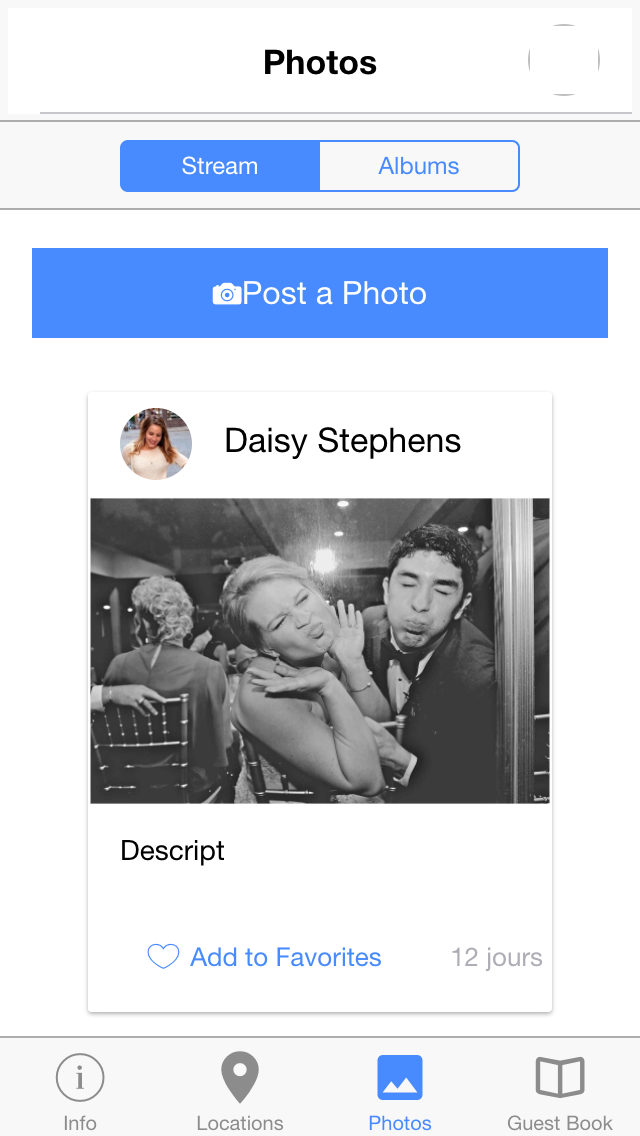
Task: Open the black and white party photo
Action: [320, 651]
